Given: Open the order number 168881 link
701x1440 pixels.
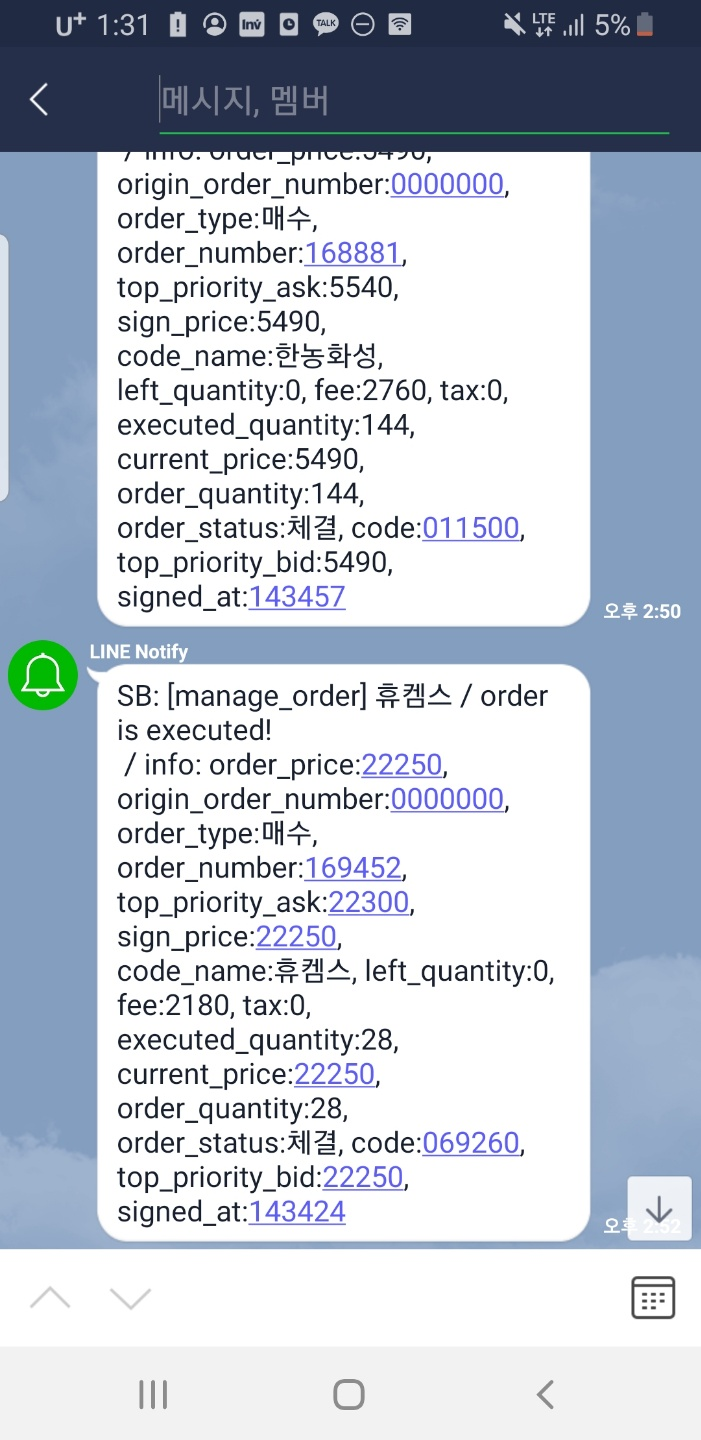Looking at the screenshot, I should 353,254.
